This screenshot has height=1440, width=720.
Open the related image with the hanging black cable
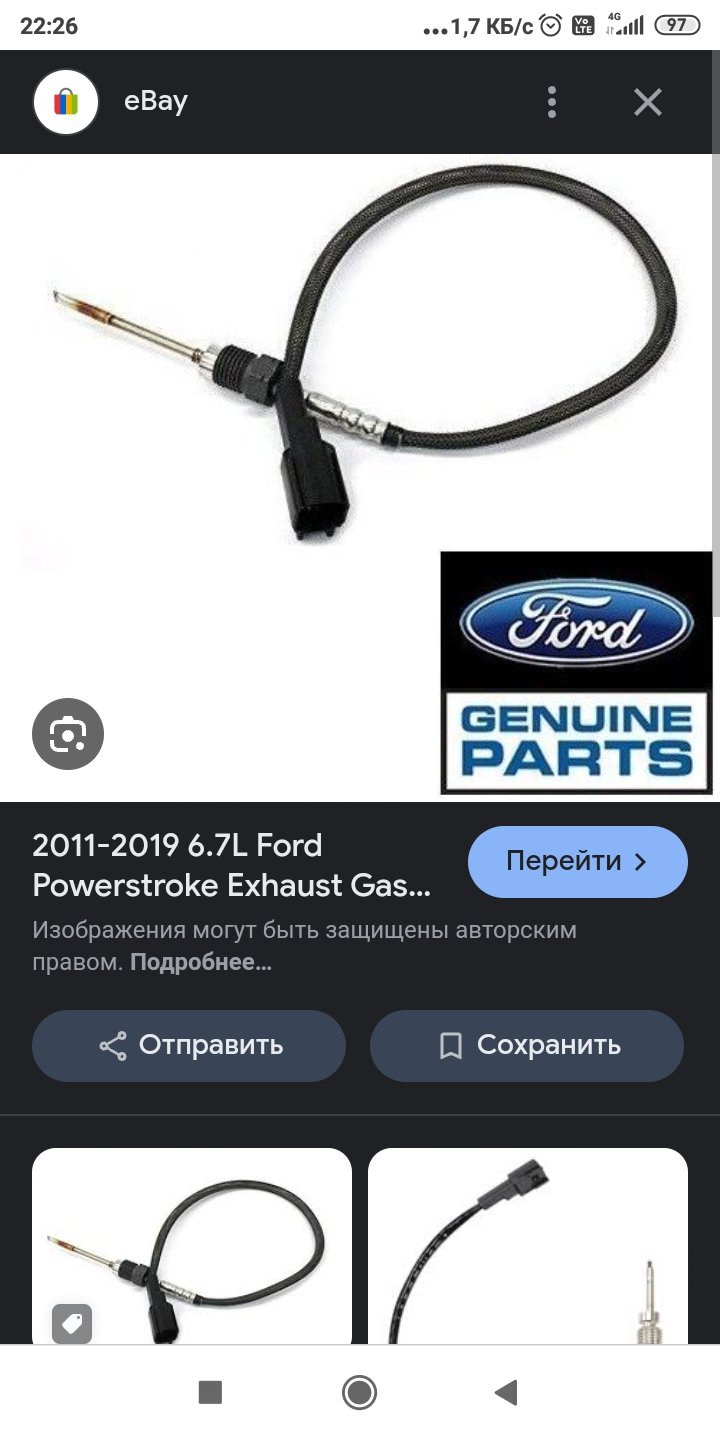pos(528,1247)
